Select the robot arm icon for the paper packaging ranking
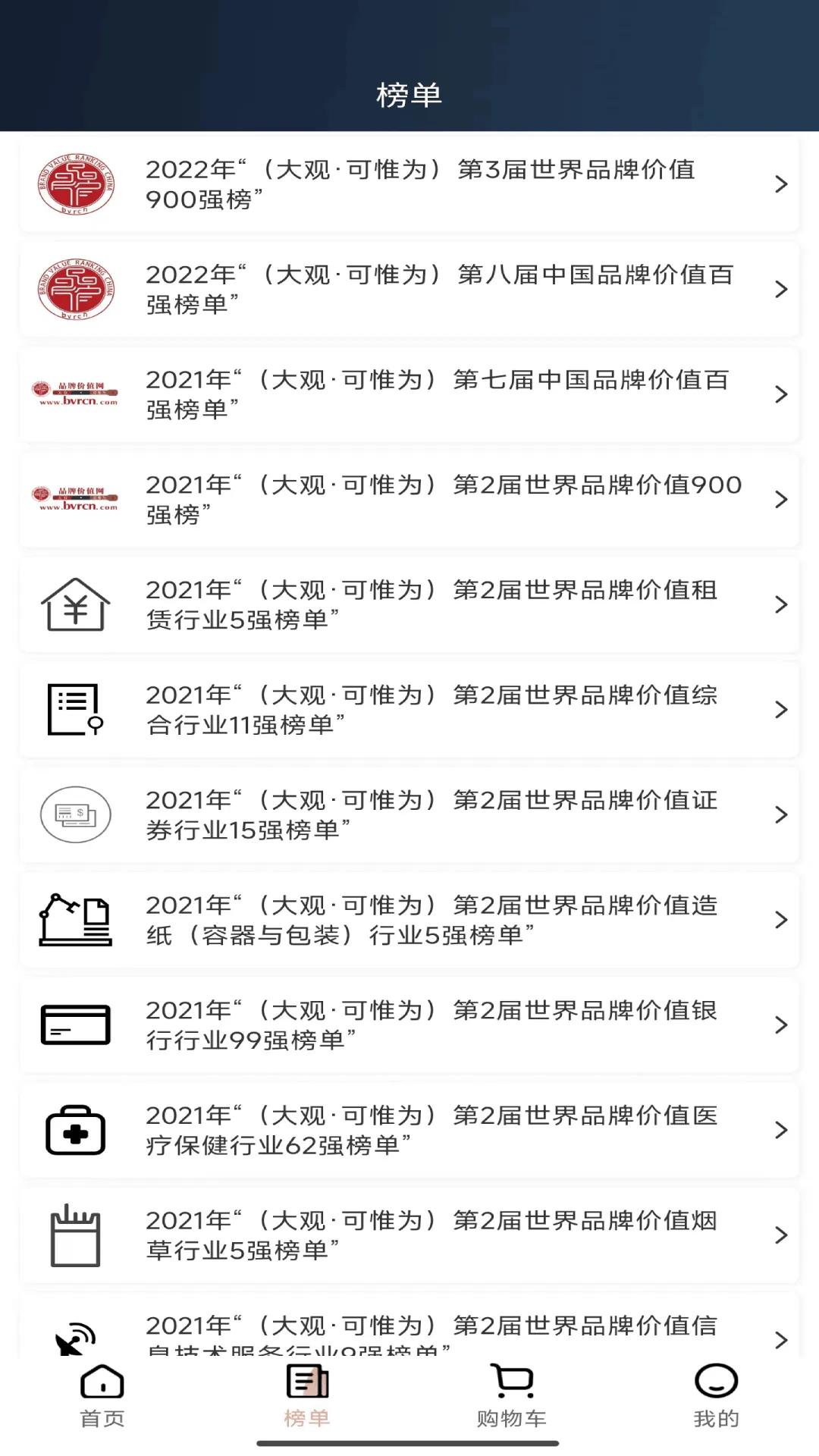This screenshot has width=819, height=1456. coord(76,920)
